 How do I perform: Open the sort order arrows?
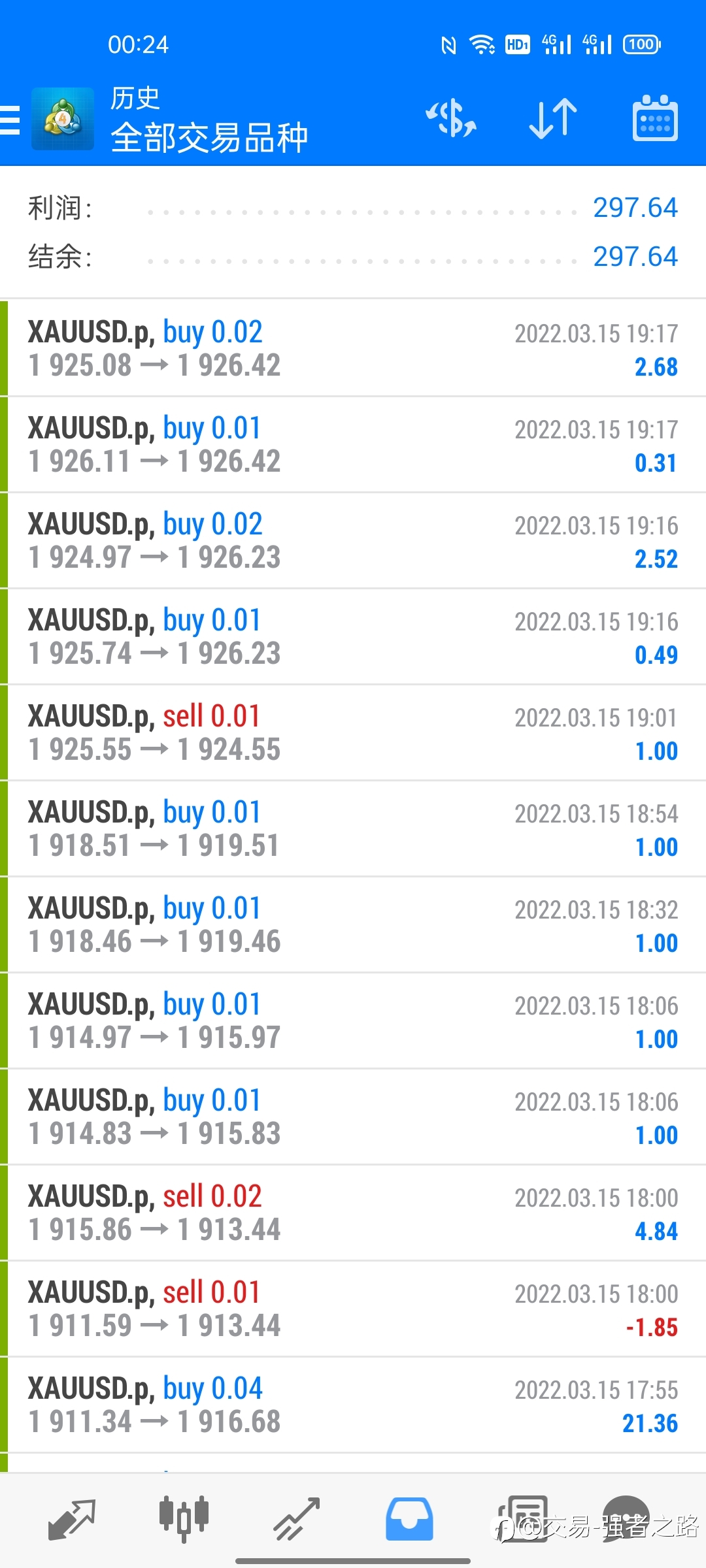(553, 119)
